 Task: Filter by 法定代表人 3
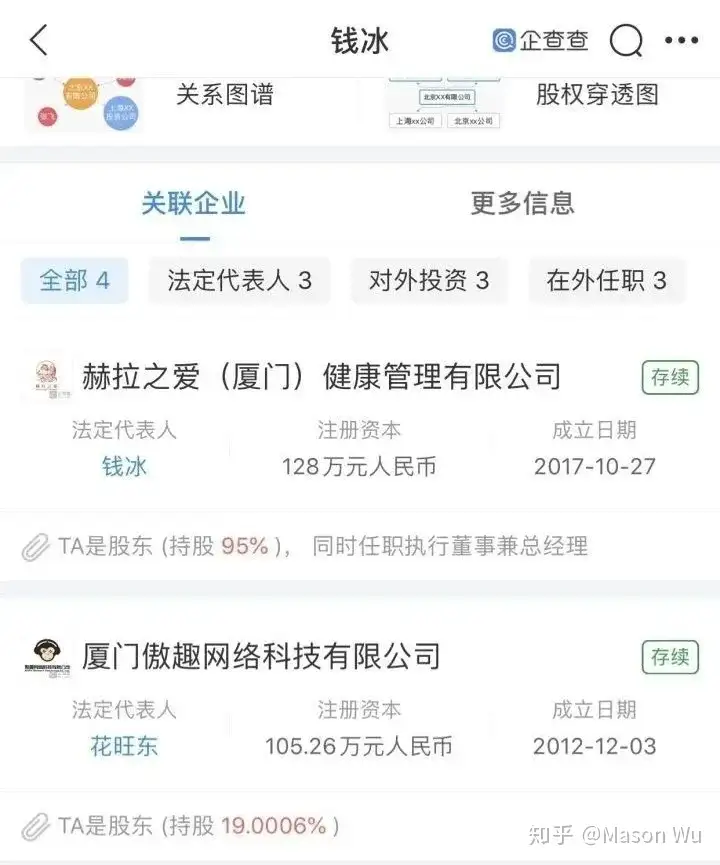click(x=239, y=281)
